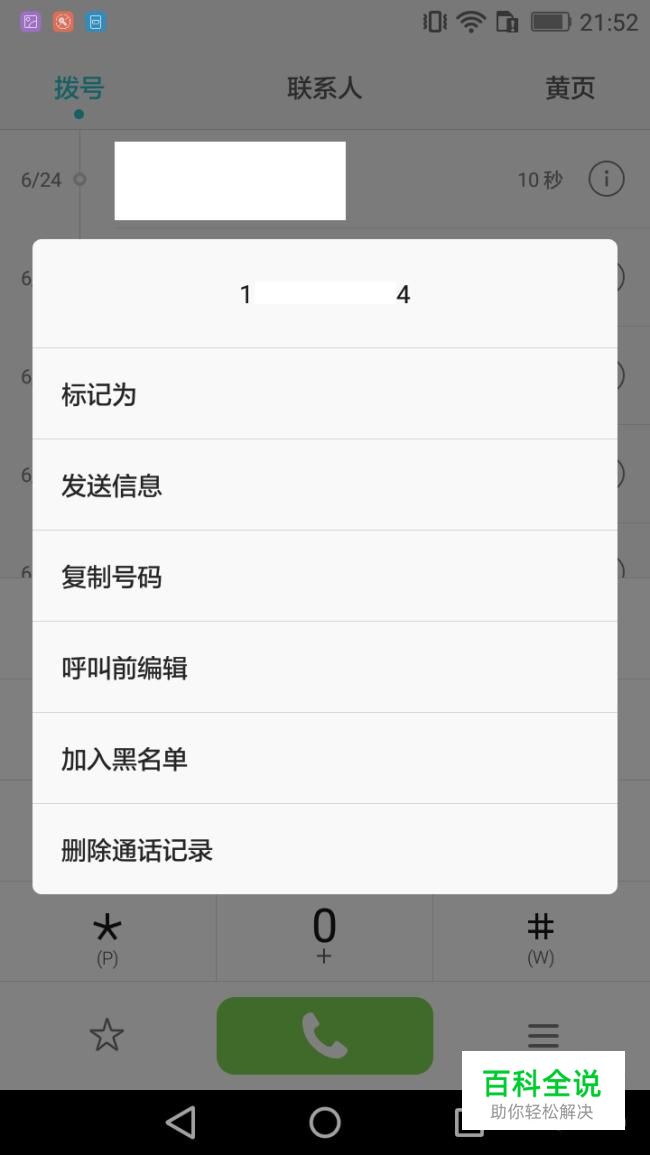Add the number via 加入黑名单

(324, 758)
